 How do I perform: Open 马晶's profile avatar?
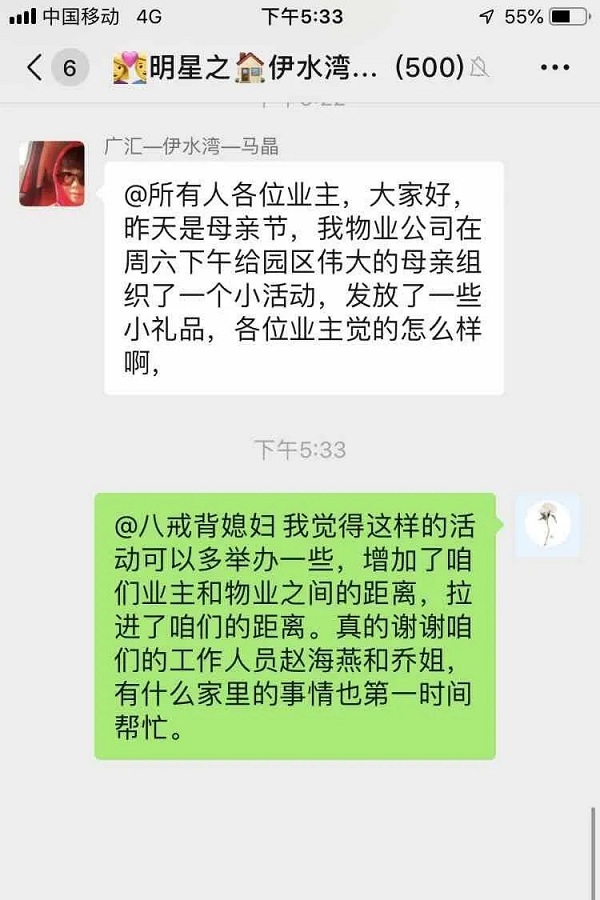tap(51, 174)
